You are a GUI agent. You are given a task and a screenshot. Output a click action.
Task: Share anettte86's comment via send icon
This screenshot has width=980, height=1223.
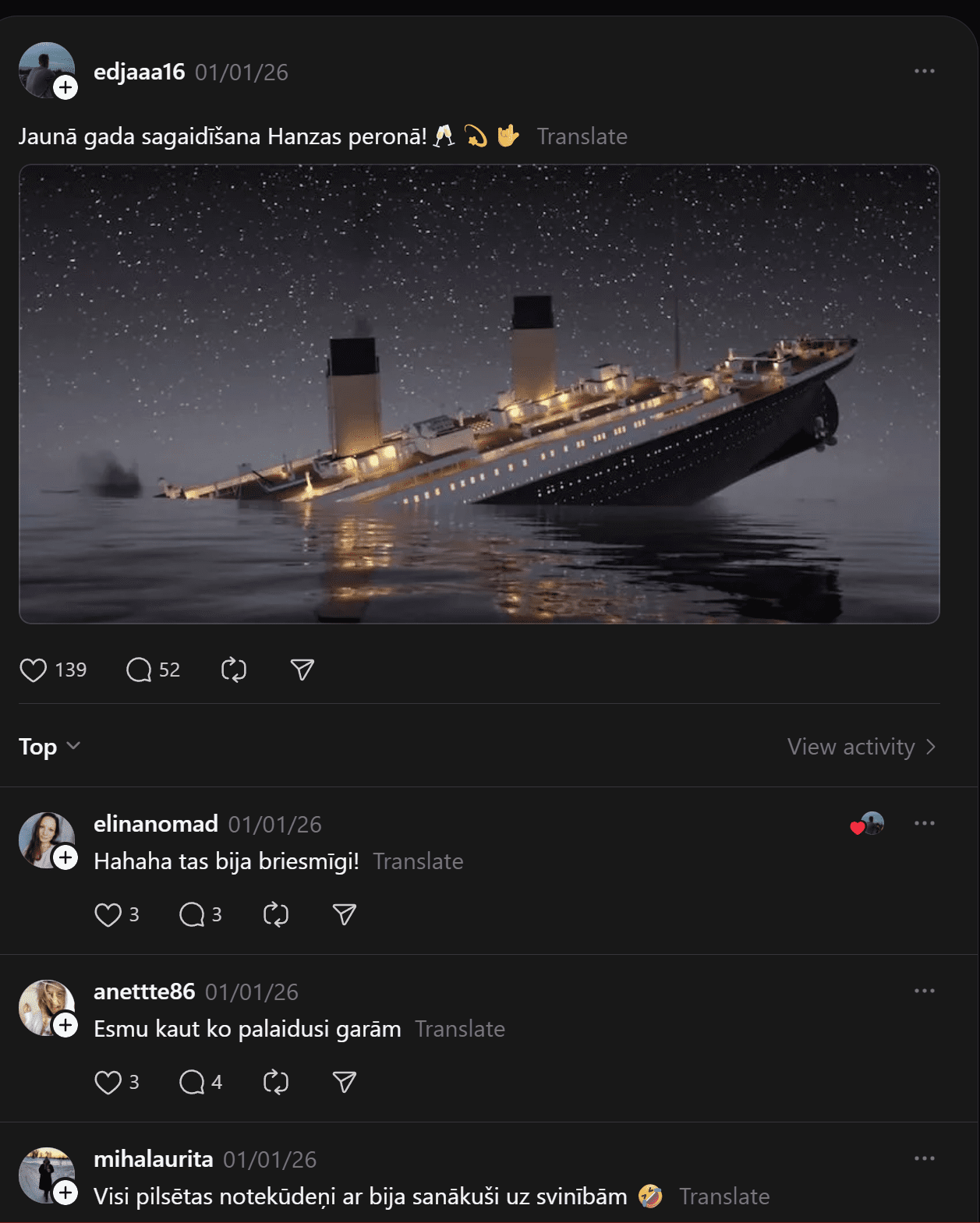click(345, 1083)
